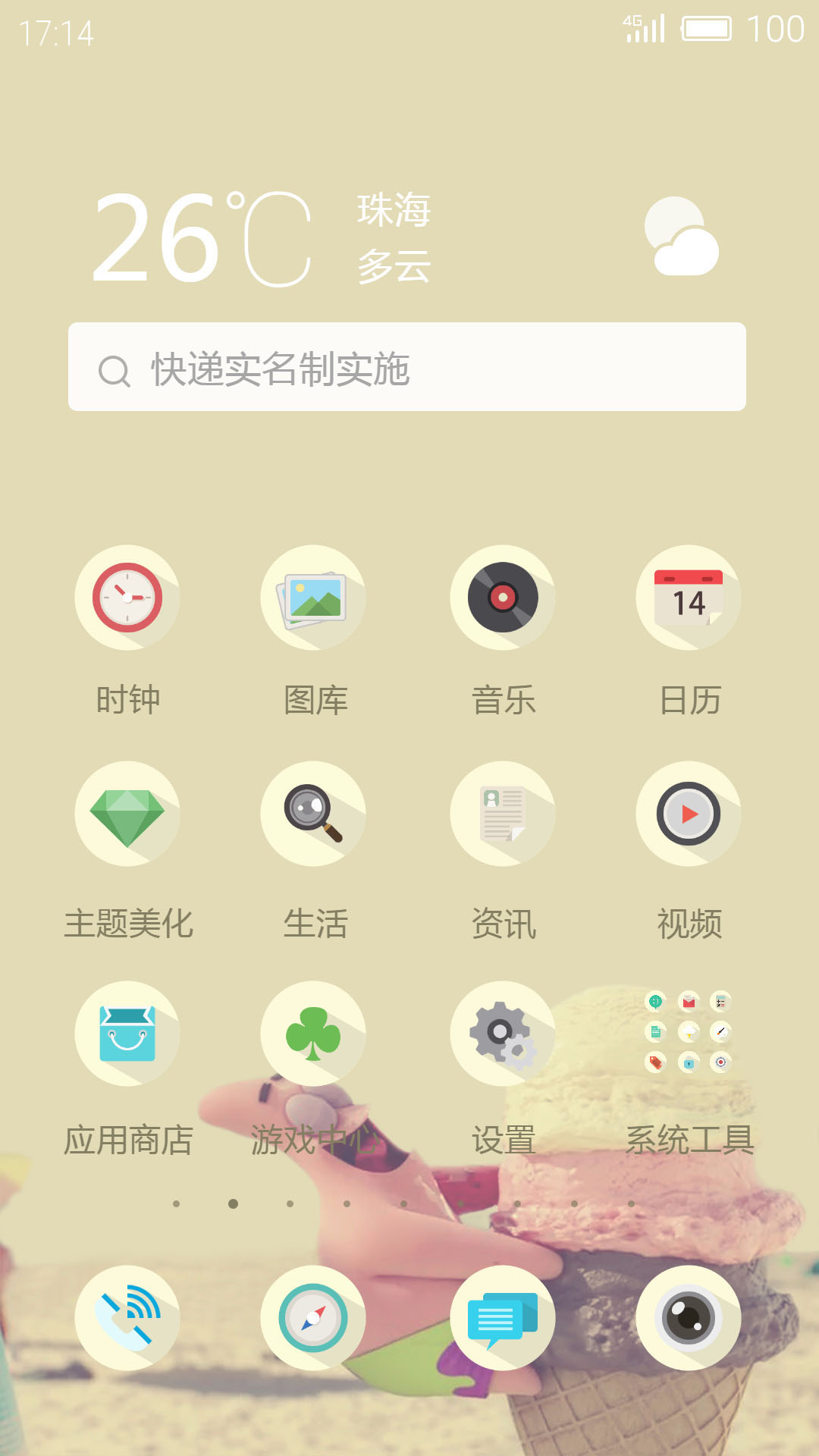Launch the camera from the dock
Image resolution: width=819 pixels, height=1456 pixels.
click(689, 1318)
